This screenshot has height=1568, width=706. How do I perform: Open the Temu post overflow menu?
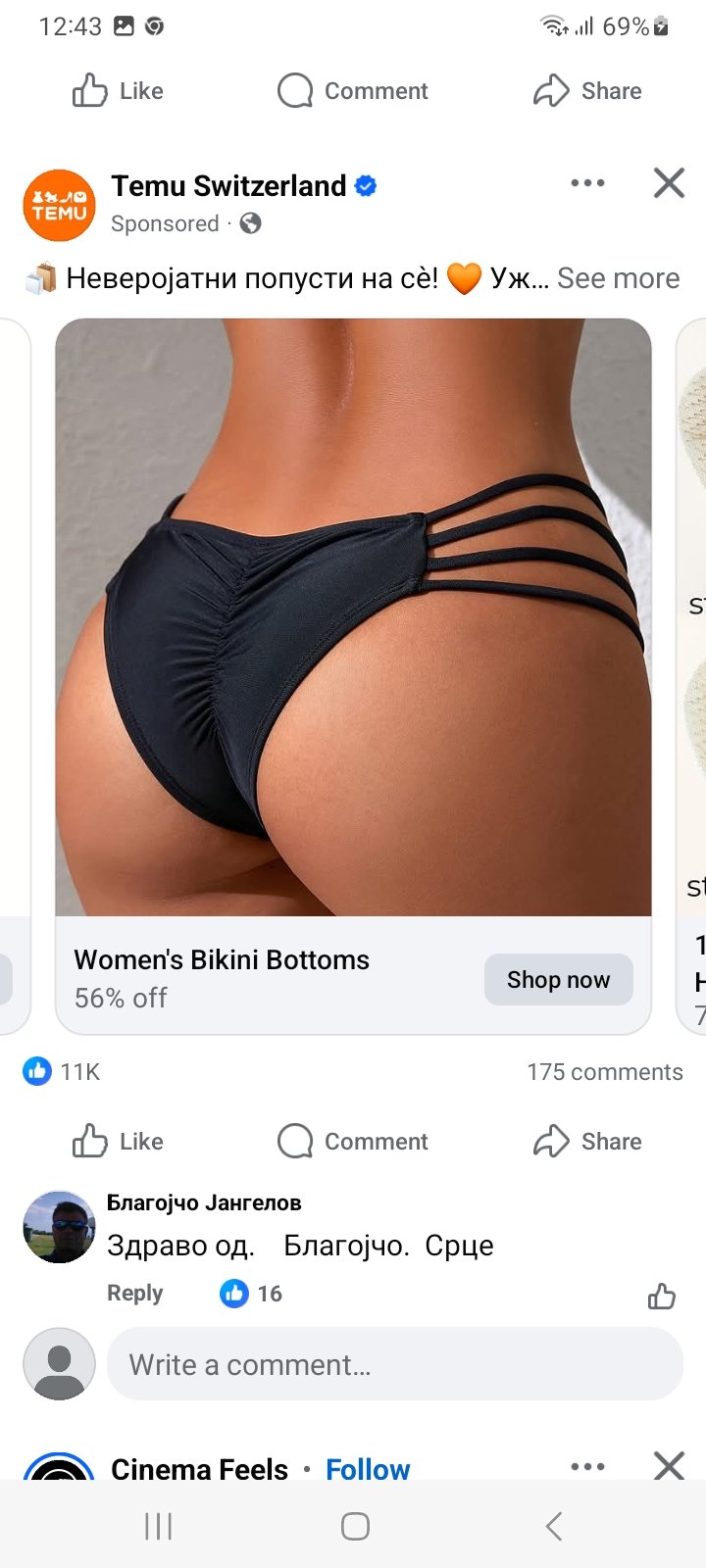(x=587, y=183)
